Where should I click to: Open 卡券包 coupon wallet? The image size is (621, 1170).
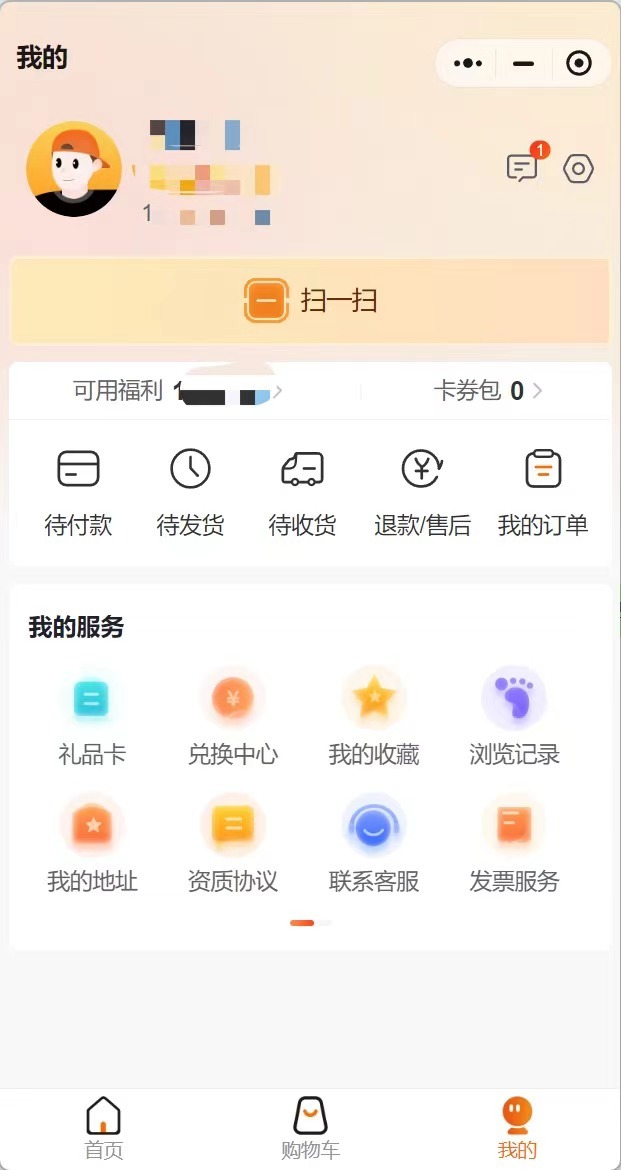coord(488,391)
